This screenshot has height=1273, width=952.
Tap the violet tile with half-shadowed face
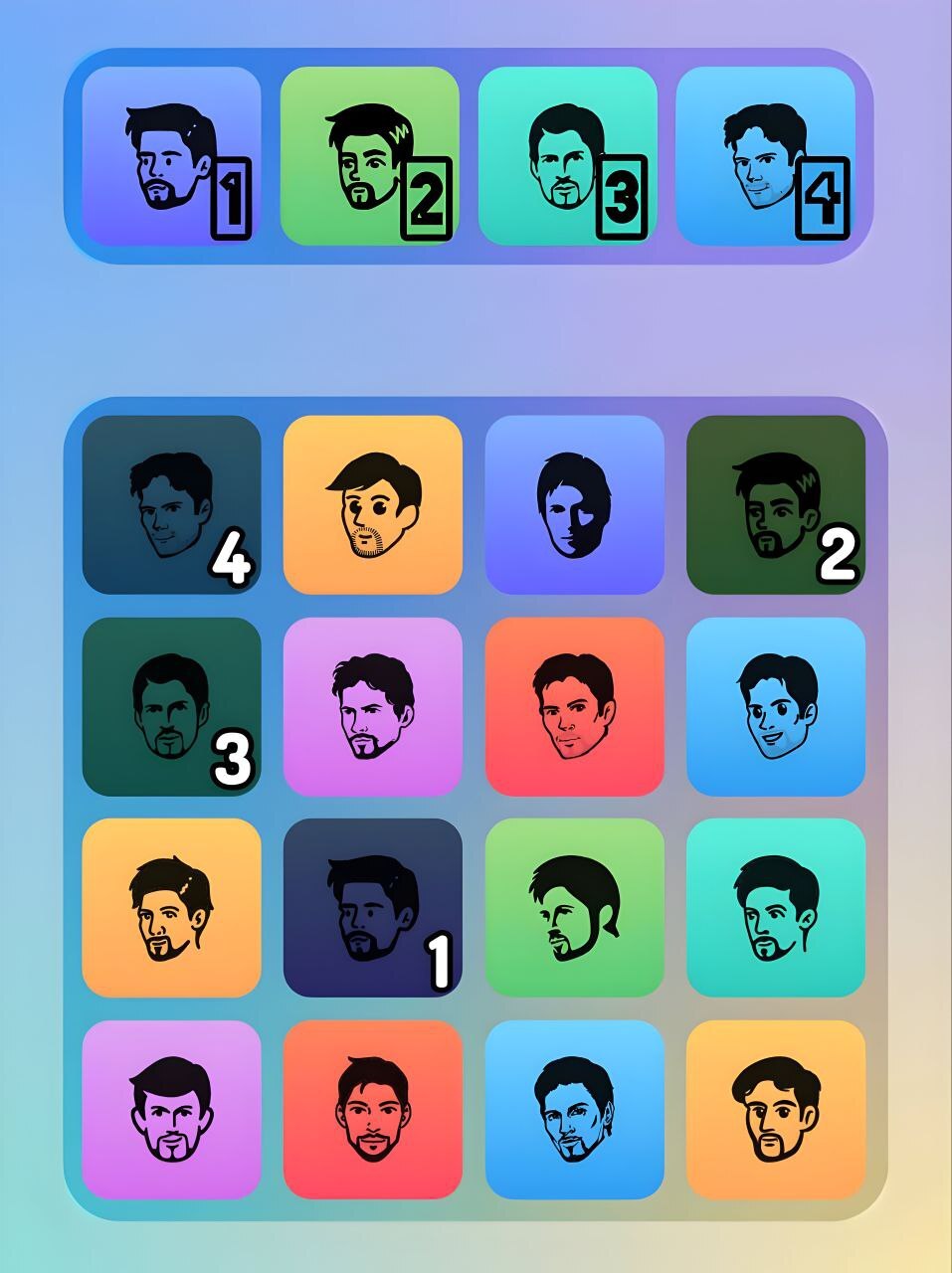pyautogui.click(x=574, y=504)
